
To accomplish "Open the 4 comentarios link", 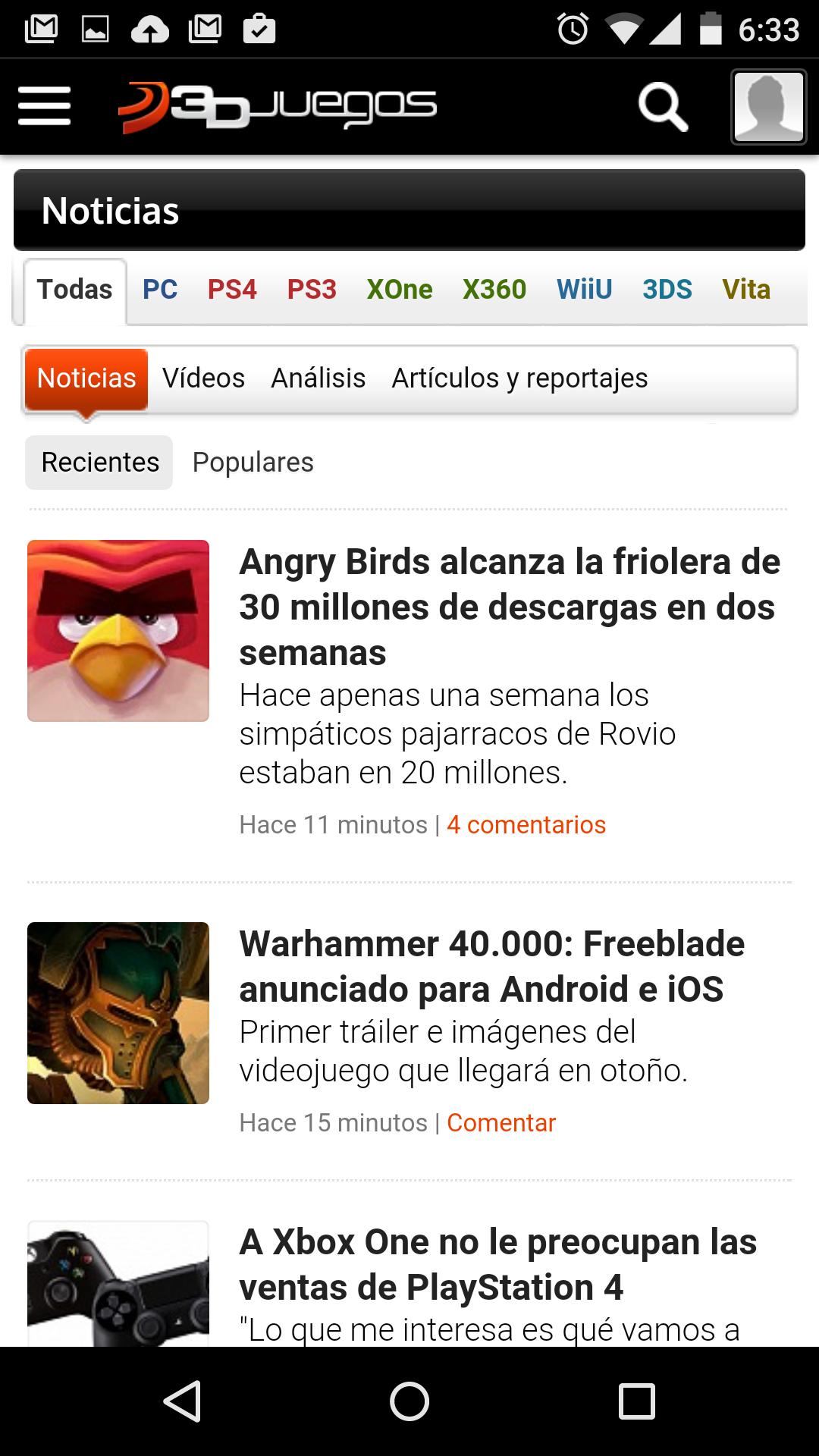I will click(x=526, y=824).
